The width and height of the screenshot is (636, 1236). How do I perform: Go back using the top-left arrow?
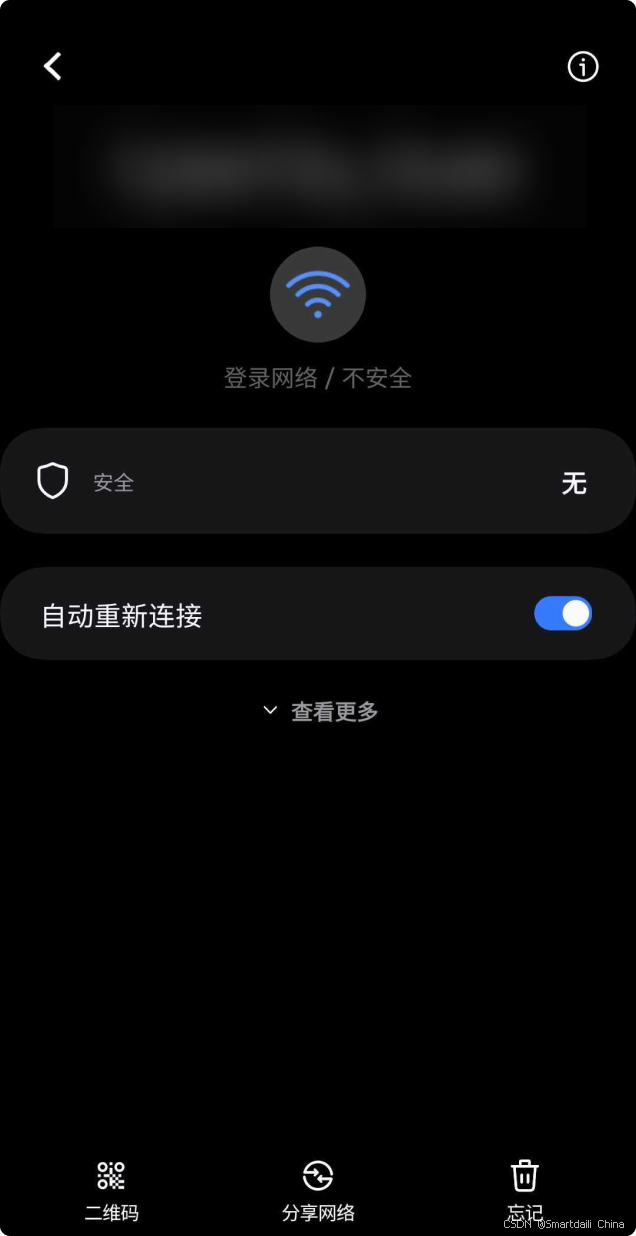(x=53, y=67)
